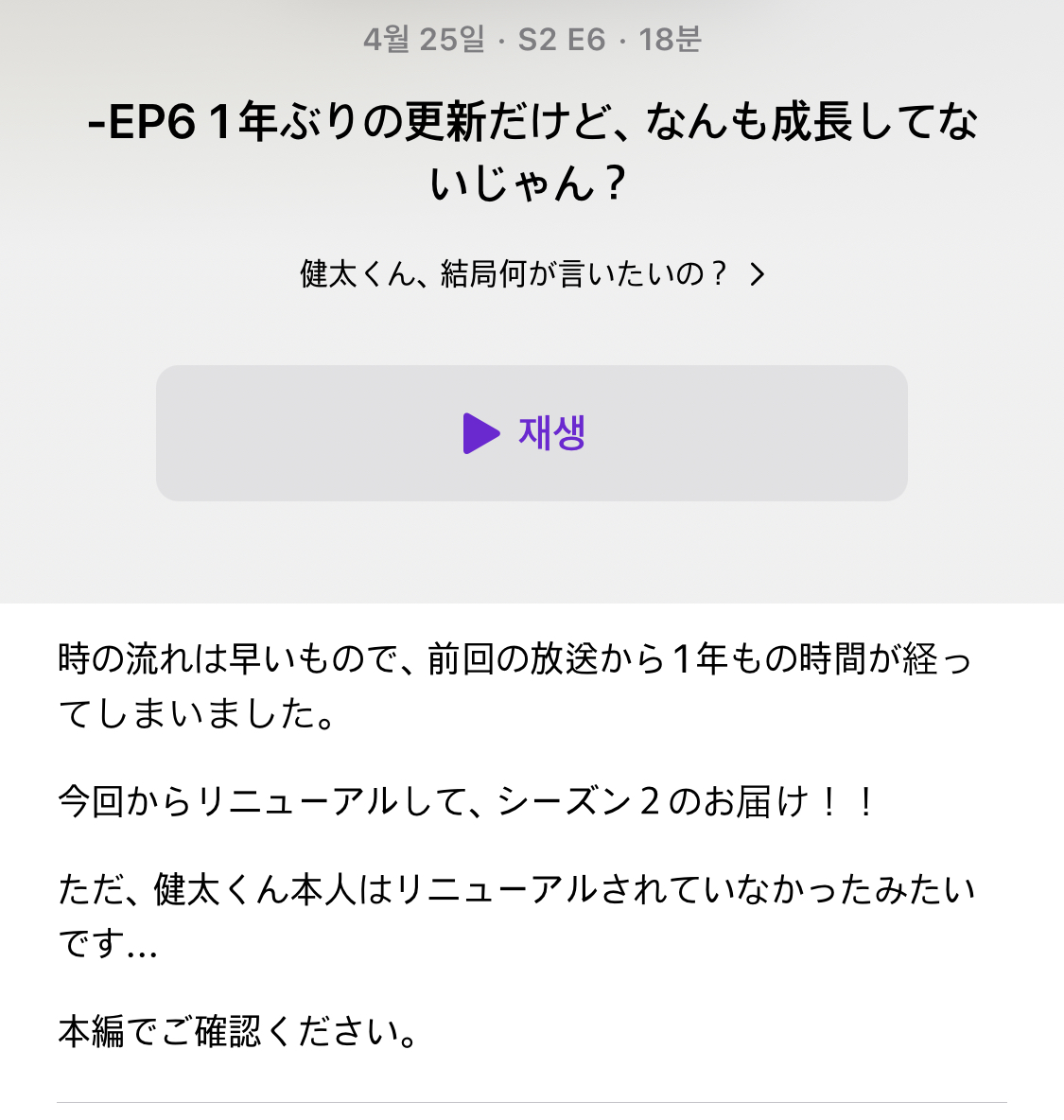The image size is (1064, 1120).
Task: Open the show 健太くん、結局何が言いたいの？
Action: (531, 274)
